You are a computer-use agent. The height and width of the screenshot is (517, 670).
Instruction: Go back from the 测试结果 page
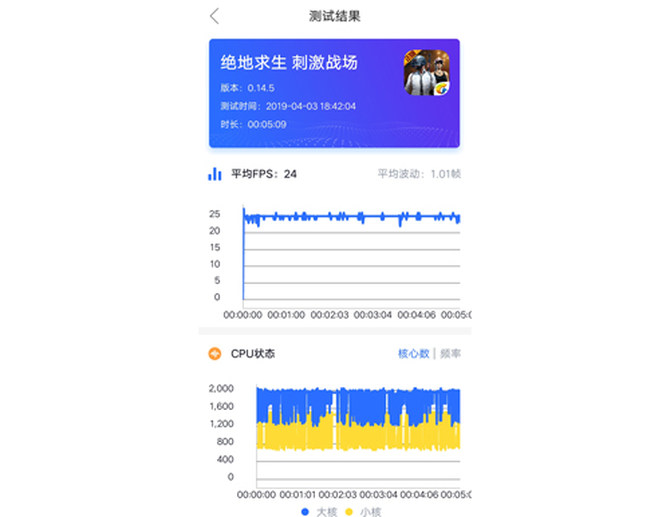[x=214, y=16]
